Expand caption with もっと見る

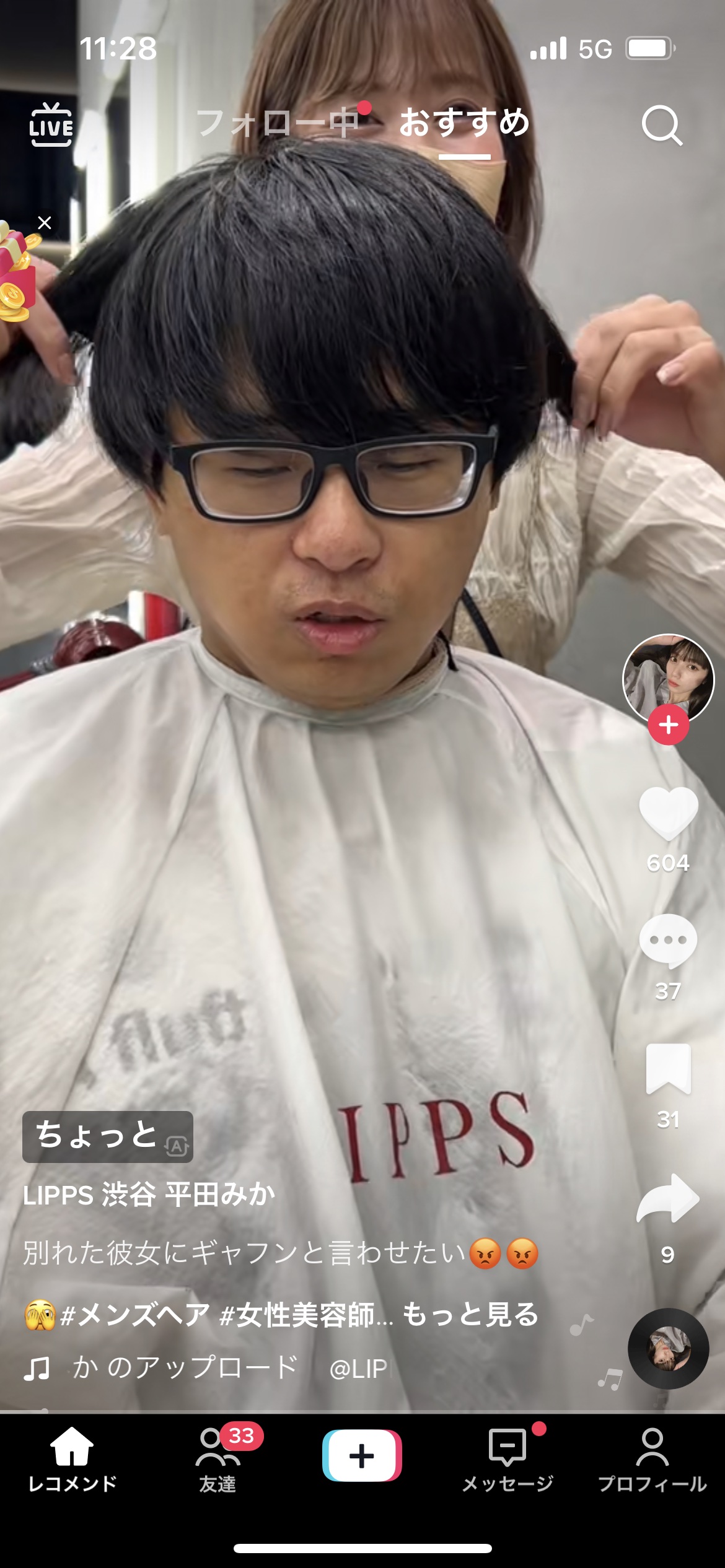(x=470, y=1313)
